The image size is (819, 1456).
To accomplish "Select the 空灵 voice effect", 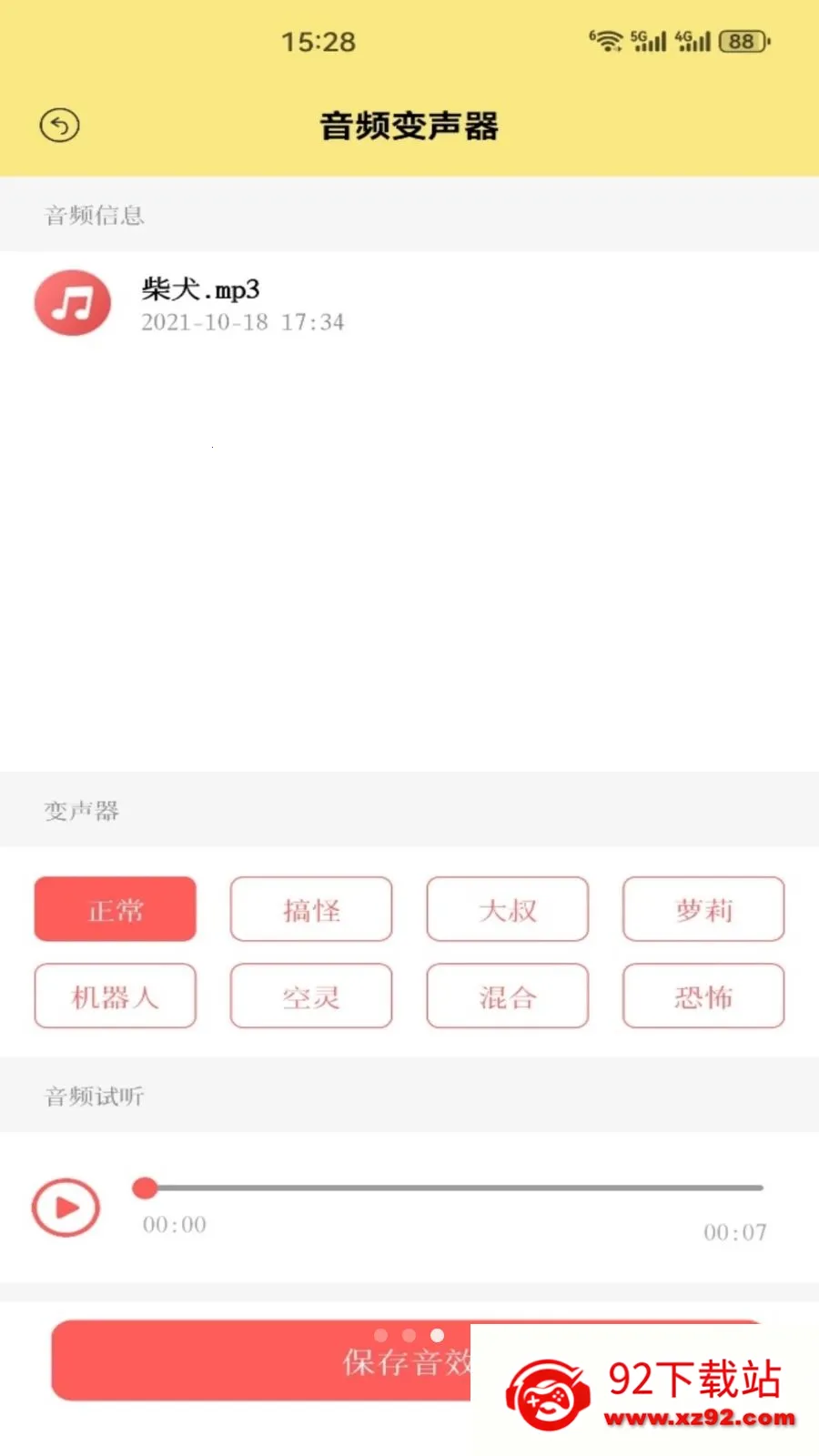I will point(311,996).
